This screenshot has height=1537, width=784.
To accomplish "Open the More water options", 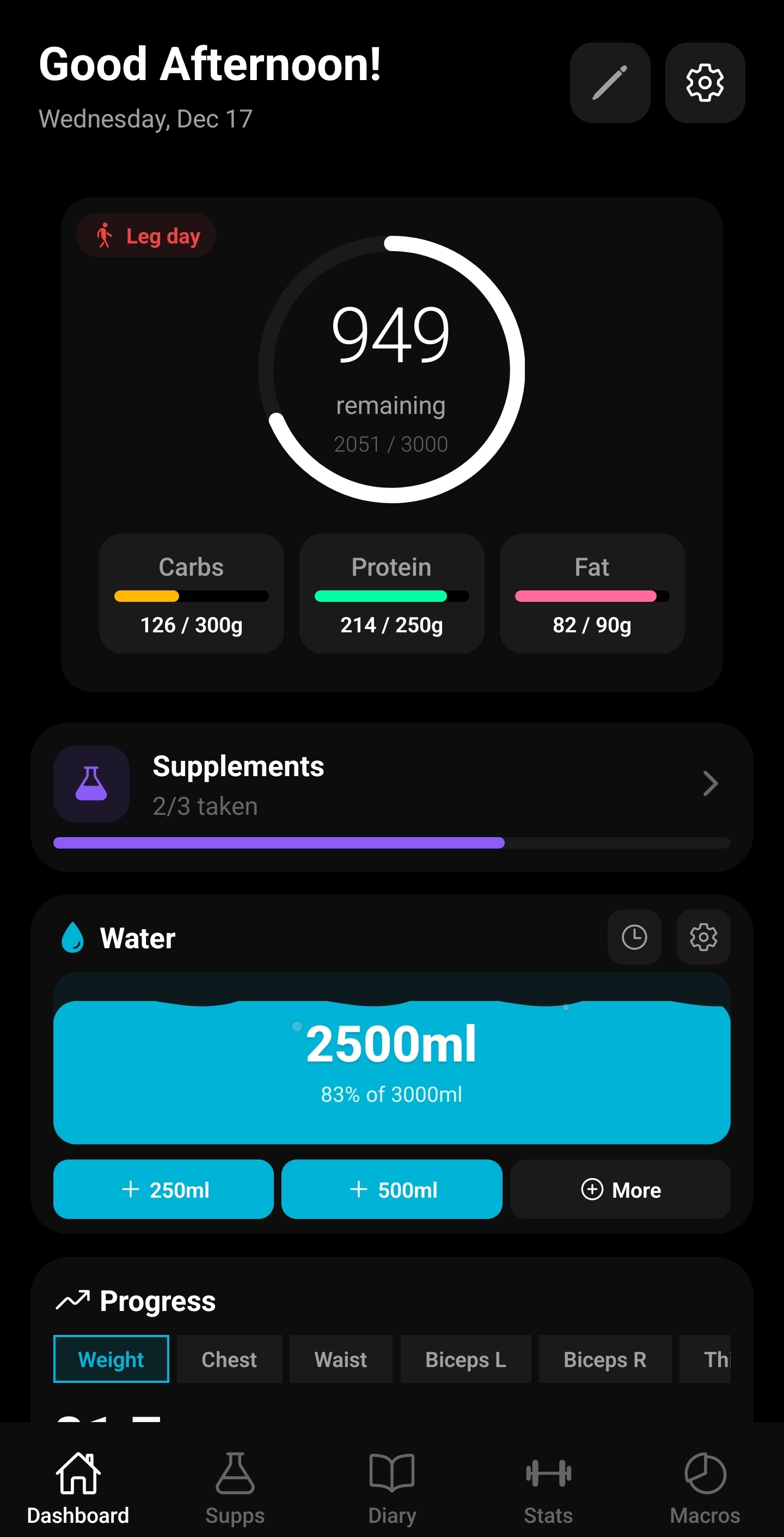I will [x=622, y=1189].
